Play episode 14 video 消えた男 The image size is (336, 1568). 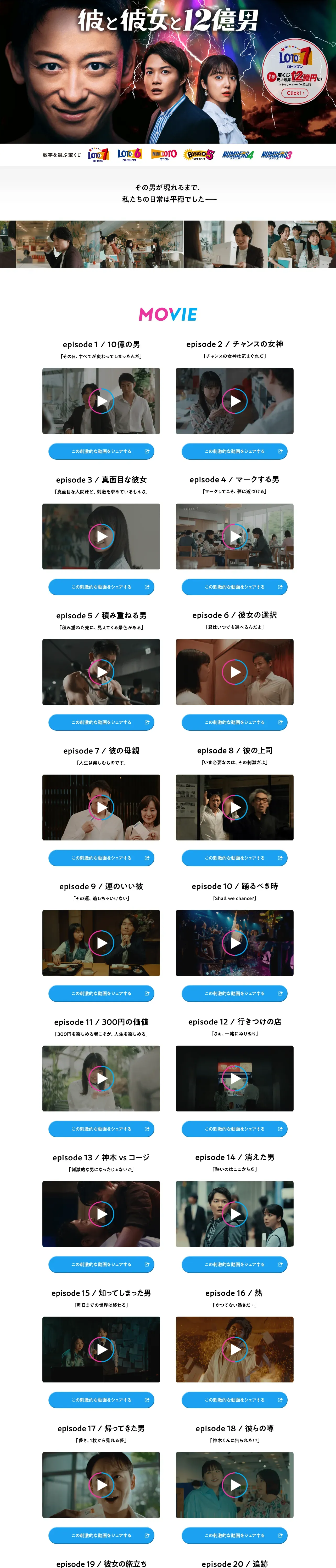[235, 1214]
